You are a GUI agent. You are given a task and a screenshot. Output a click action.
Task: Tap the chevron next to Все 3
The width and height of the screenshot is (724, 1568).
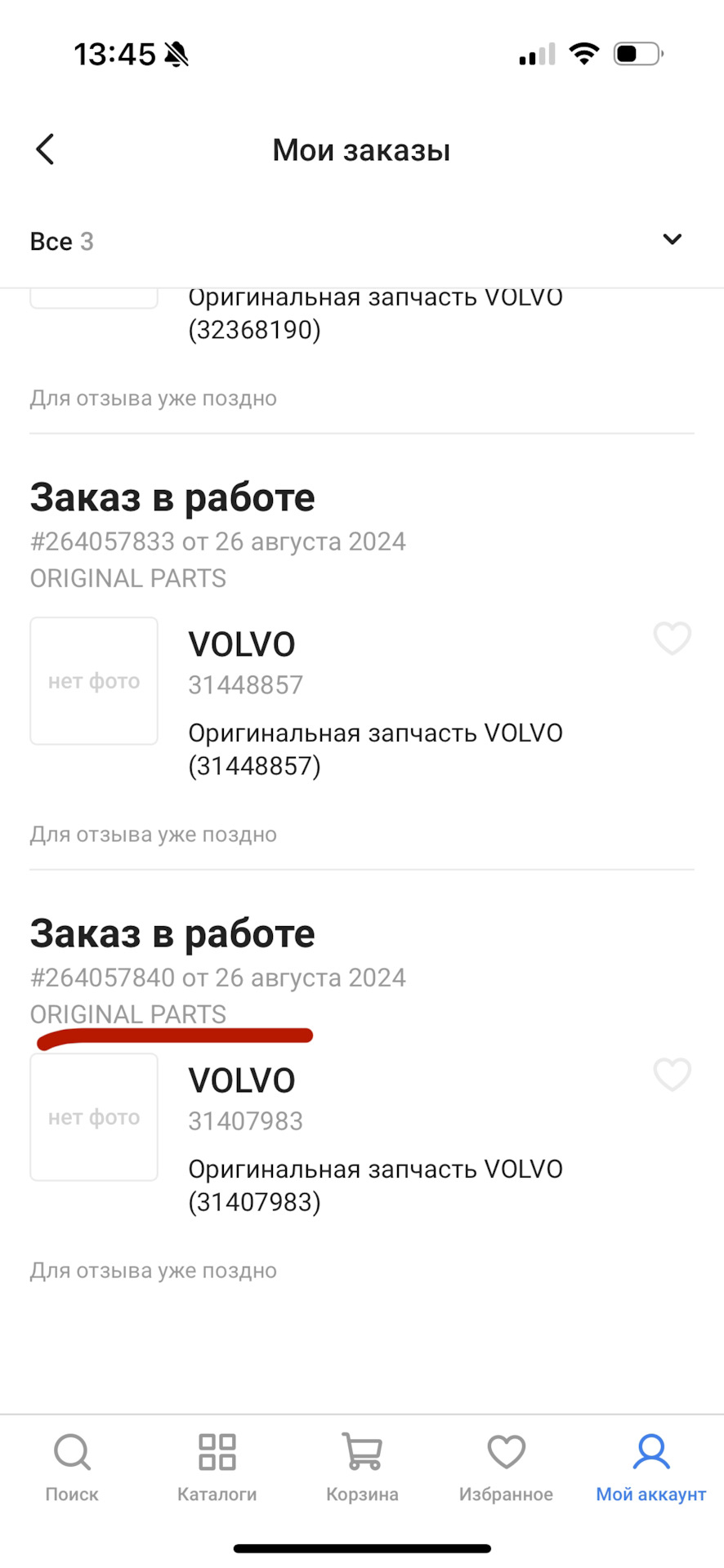pos(672,239)
